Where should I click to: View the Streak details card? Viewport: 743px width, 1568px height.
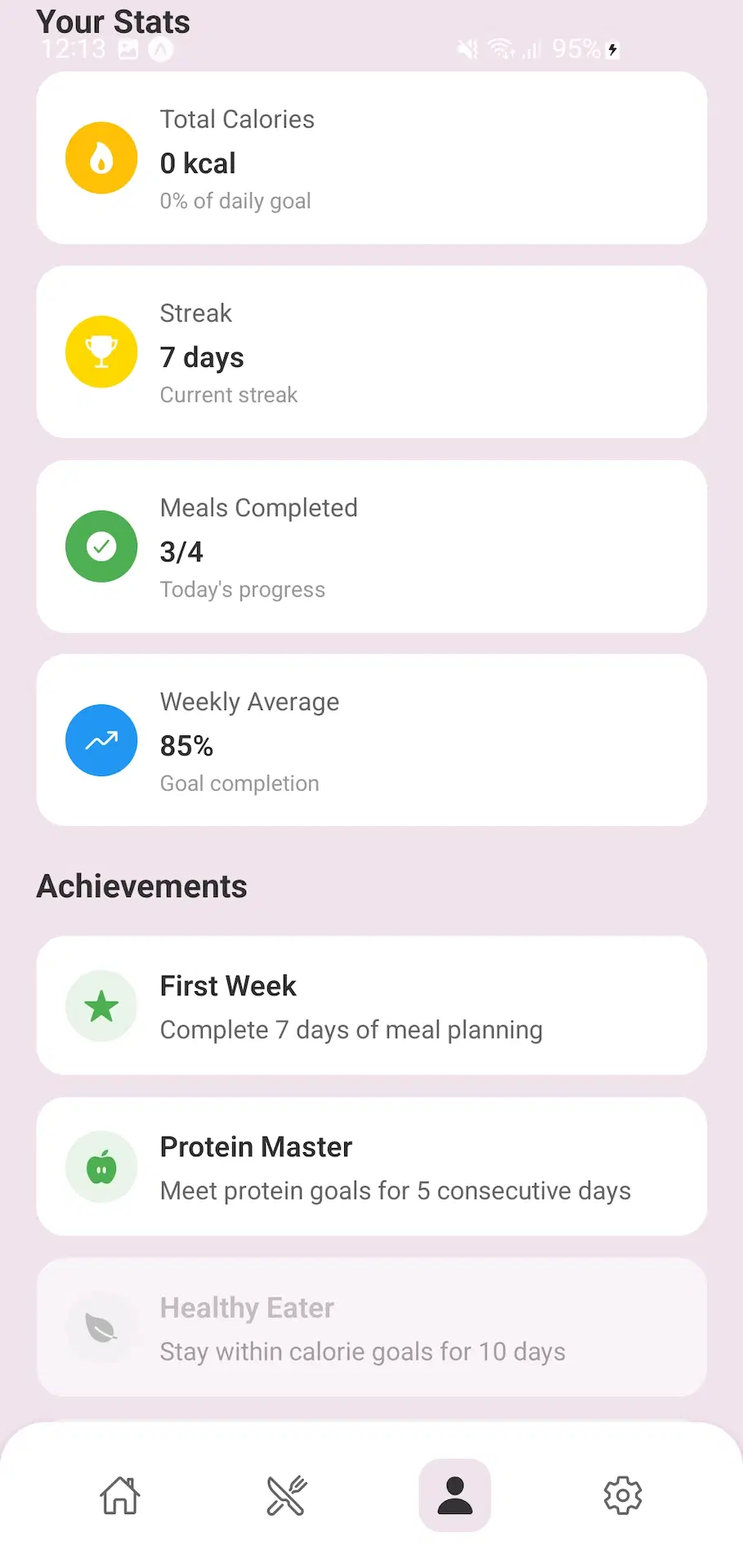point(371,351)
